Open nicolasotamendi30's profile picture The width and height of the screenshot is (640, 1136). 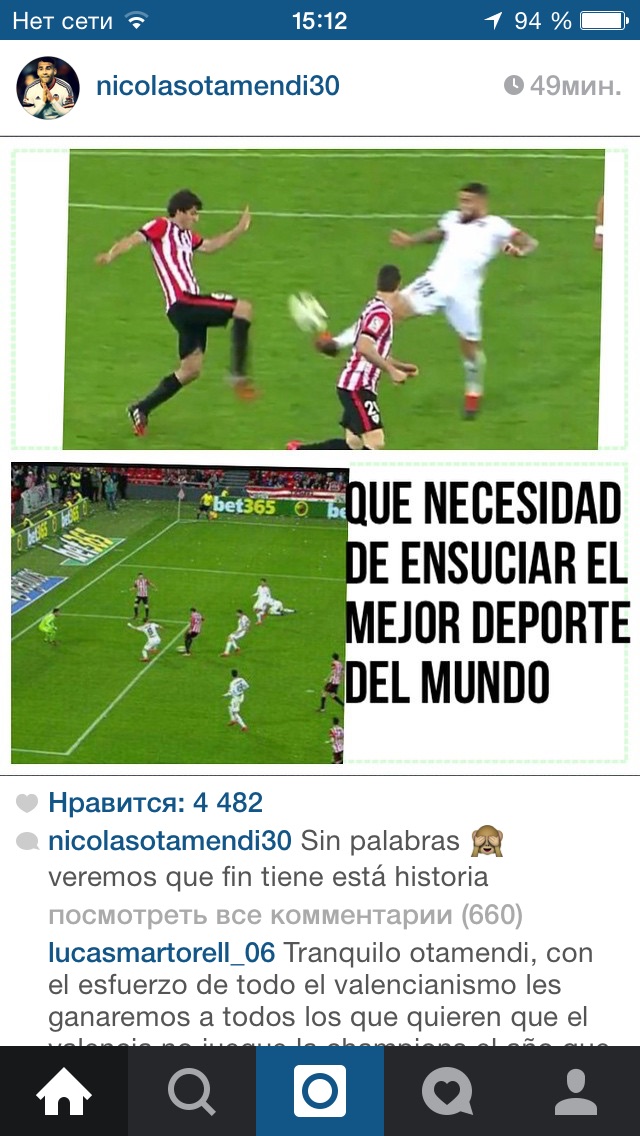pyautogui.click(x=48, y=87)
